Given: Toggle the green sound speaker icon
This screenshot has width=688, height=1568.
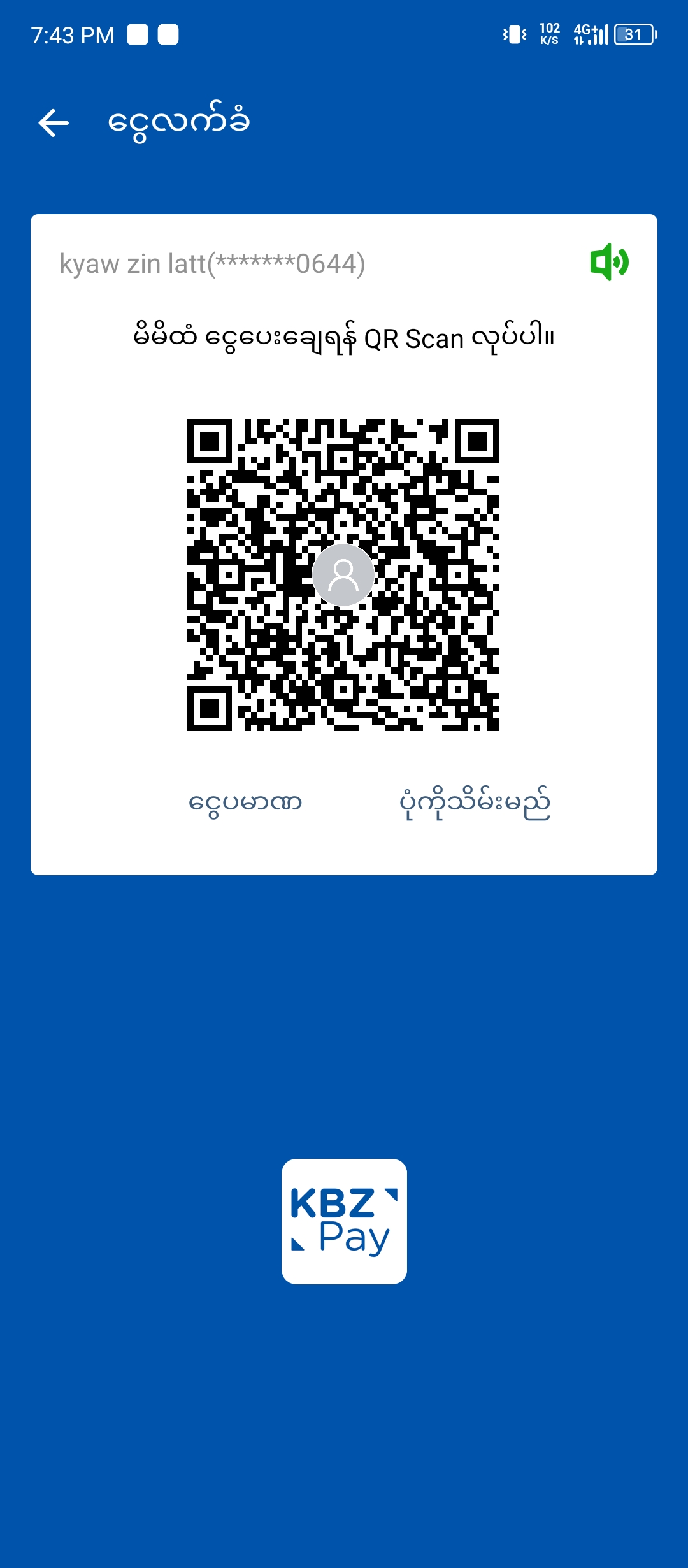Looking at the screenshot, I should click(x=609, y=262).
